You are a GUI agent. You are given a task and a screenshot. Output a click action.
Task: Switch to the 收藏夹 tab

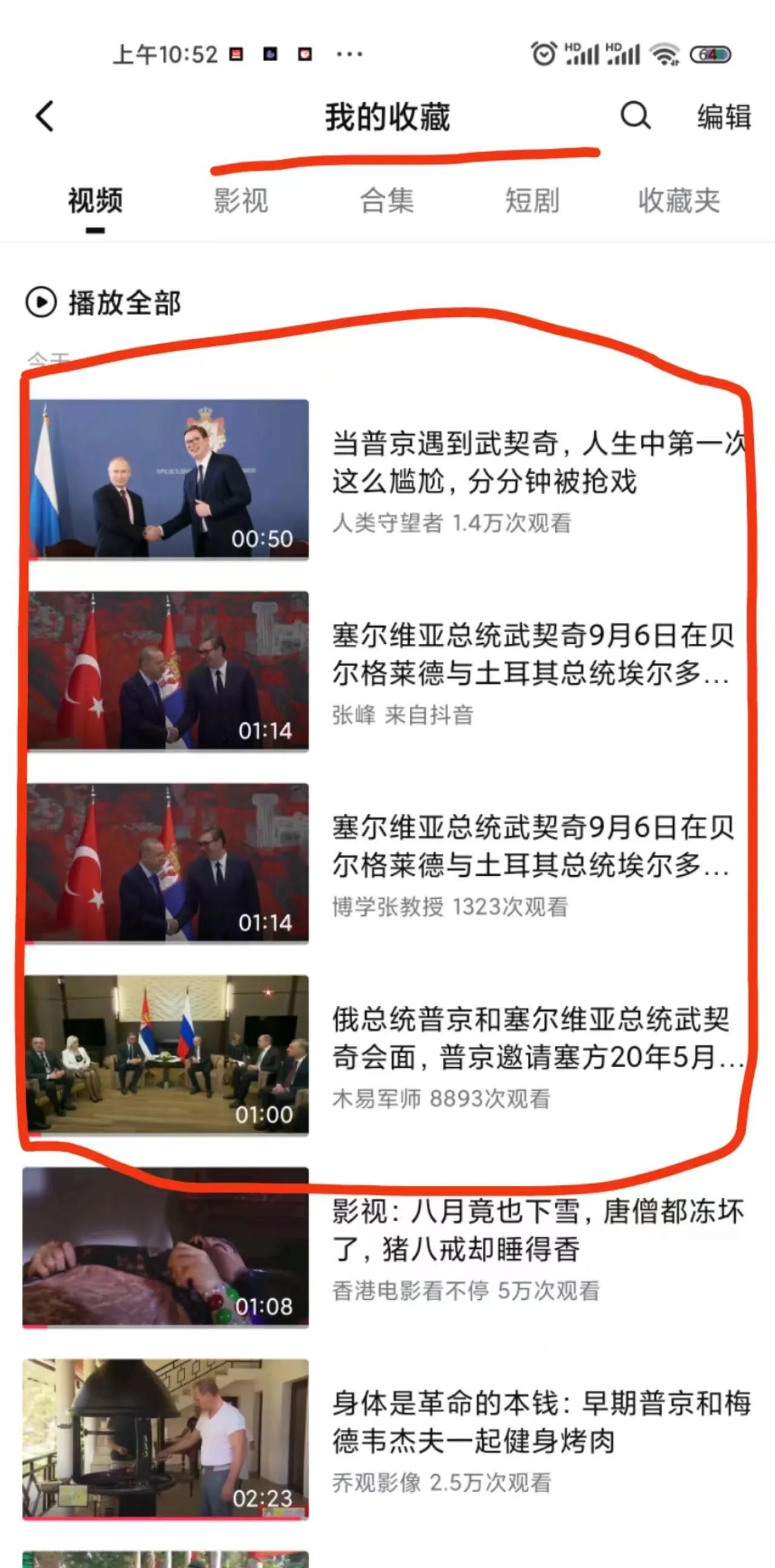point(679,200)
